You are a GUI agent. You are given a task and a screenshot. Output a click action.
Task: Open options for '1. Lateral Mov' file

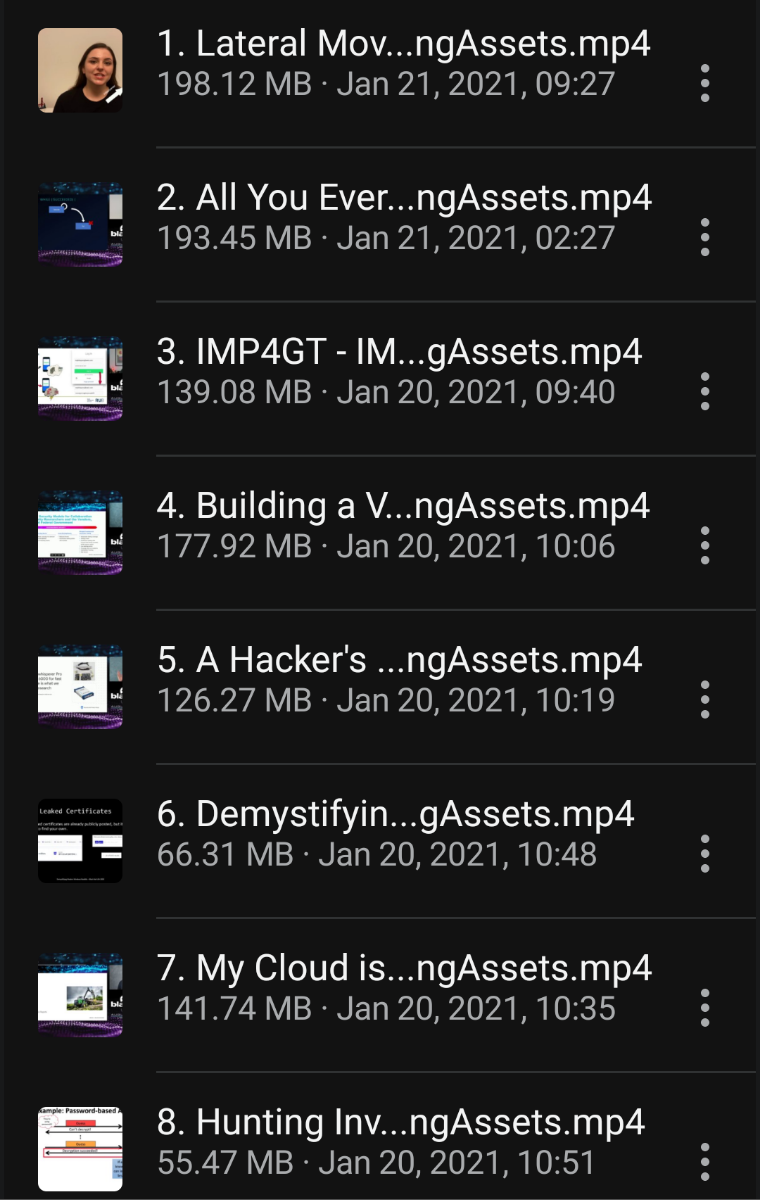point(705,84)
